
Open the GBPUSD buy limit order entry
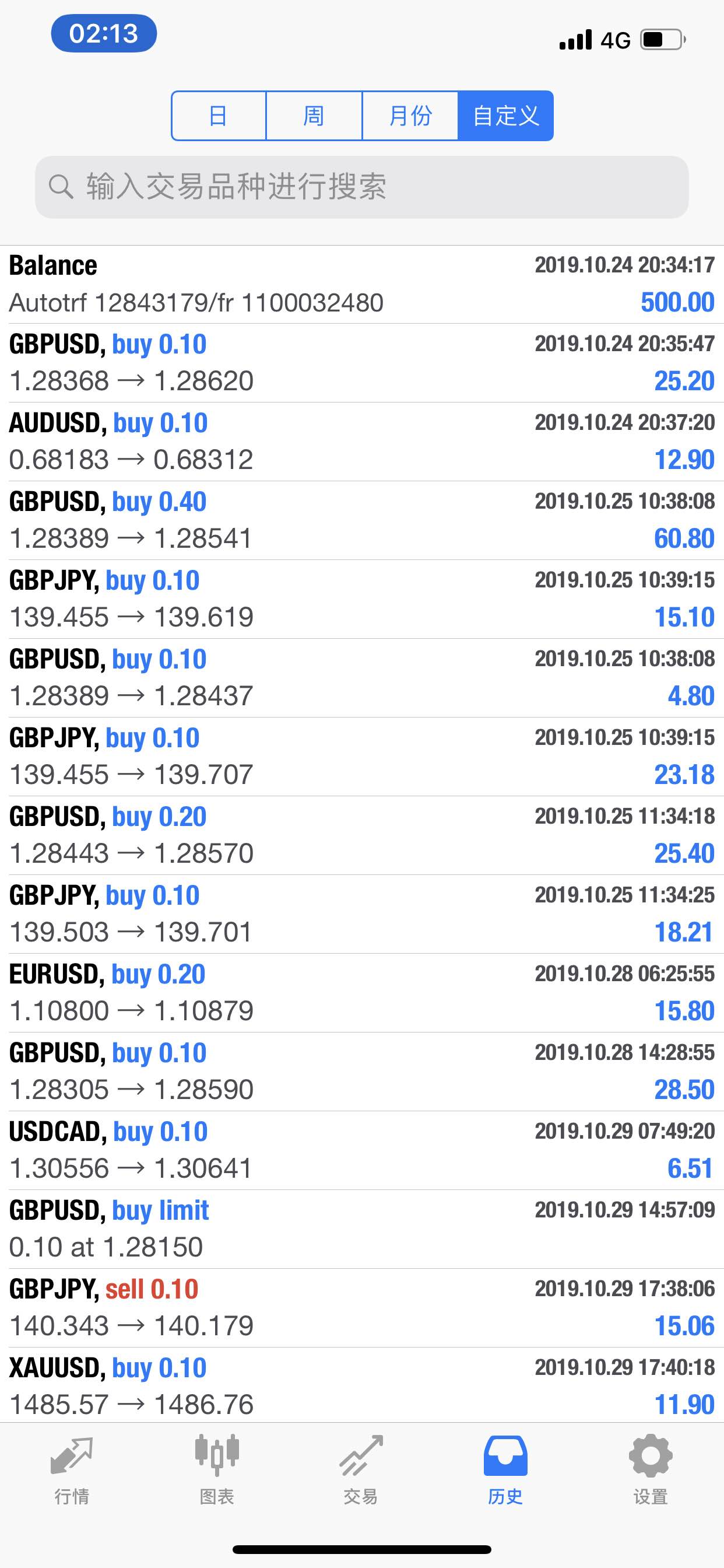point(362,1229)
